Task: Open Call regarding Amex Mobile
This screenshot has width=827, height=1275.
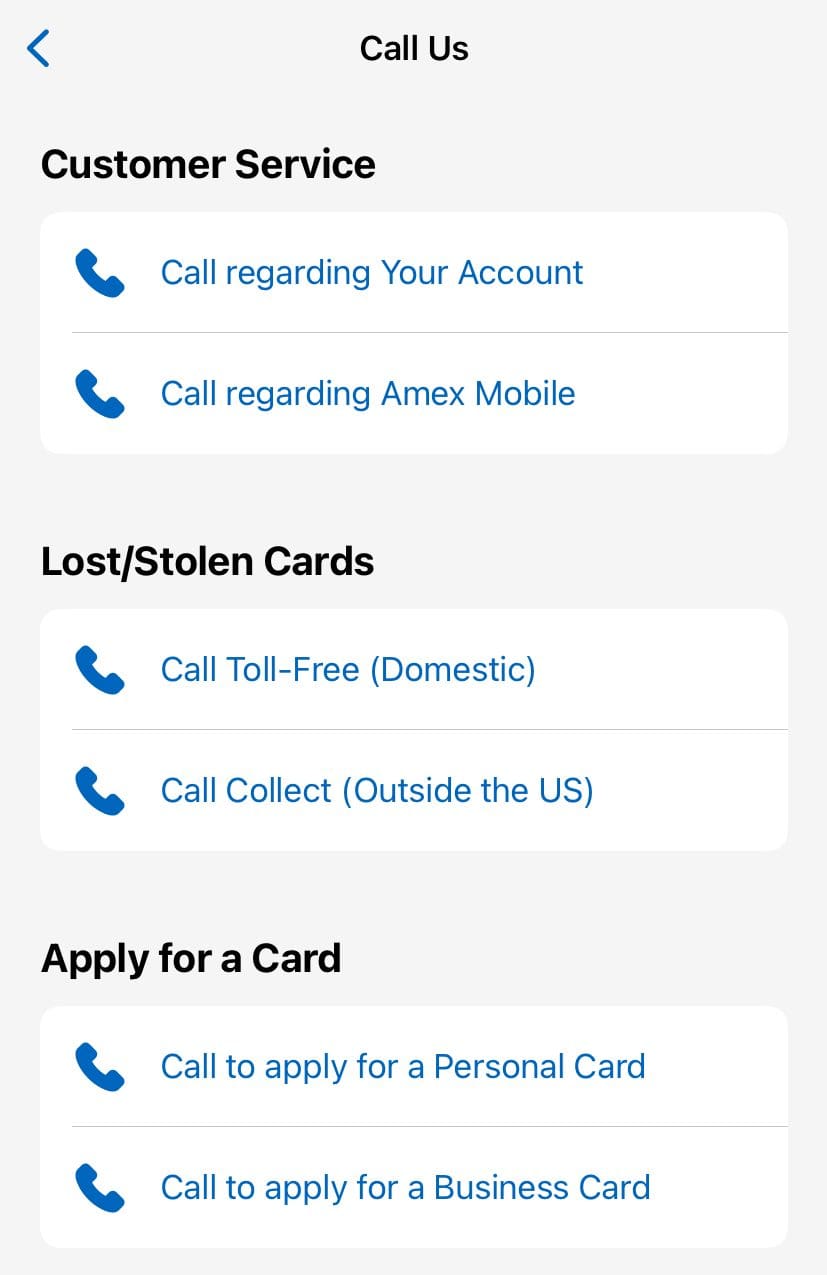Action: (367, 393)
